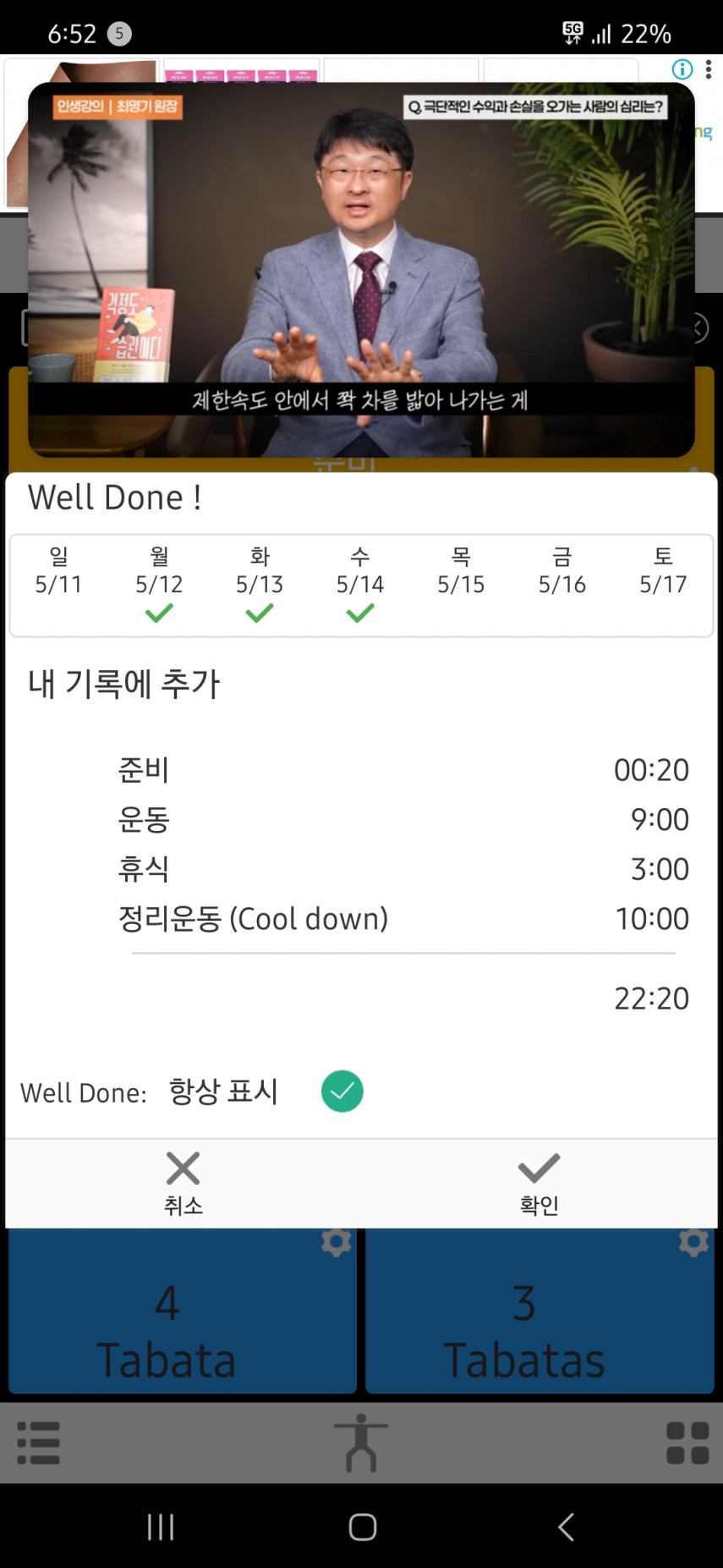Open the floating video player
The image size is (723, 1568).
pyautogui.click(x=361, y=270)
